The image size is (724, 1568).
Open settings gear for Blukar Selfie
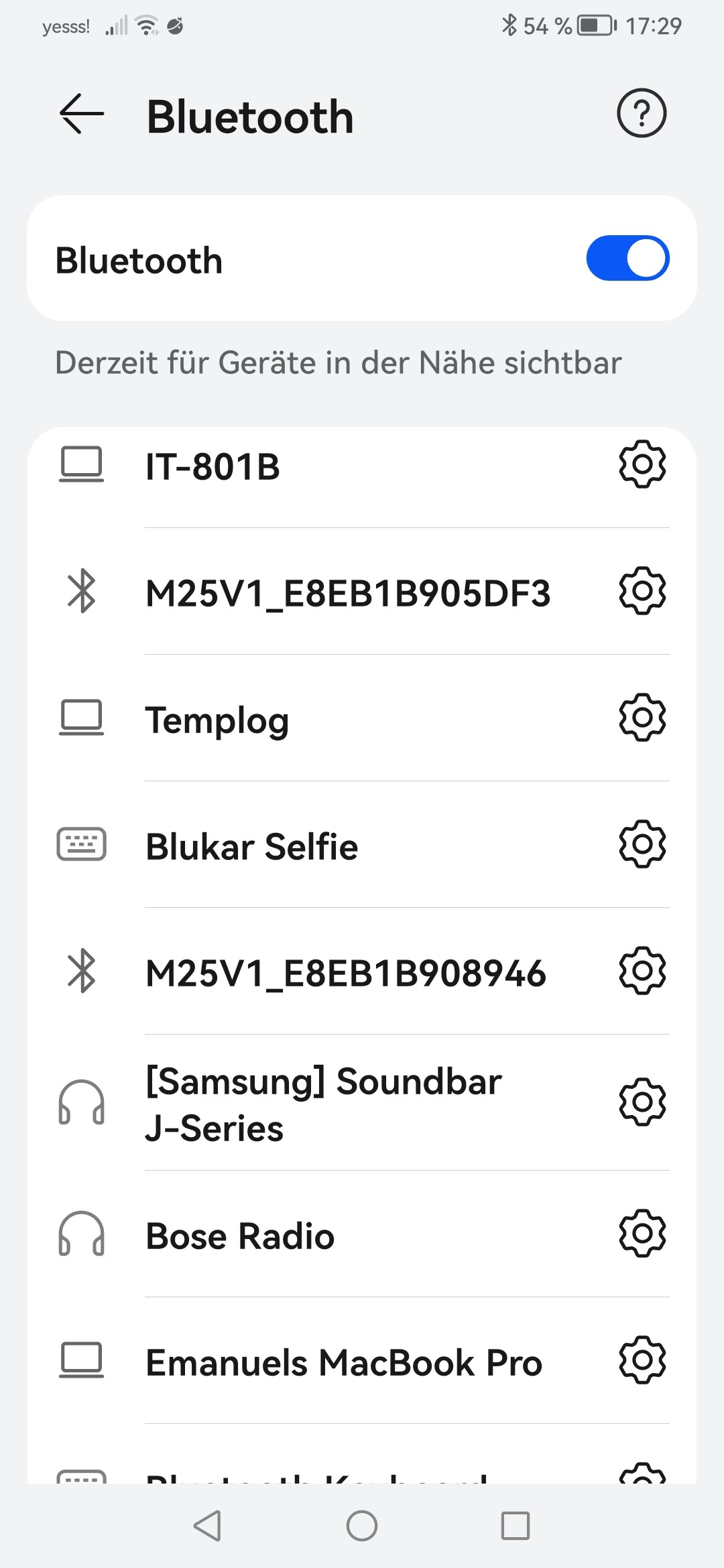(x=642, y=844)
